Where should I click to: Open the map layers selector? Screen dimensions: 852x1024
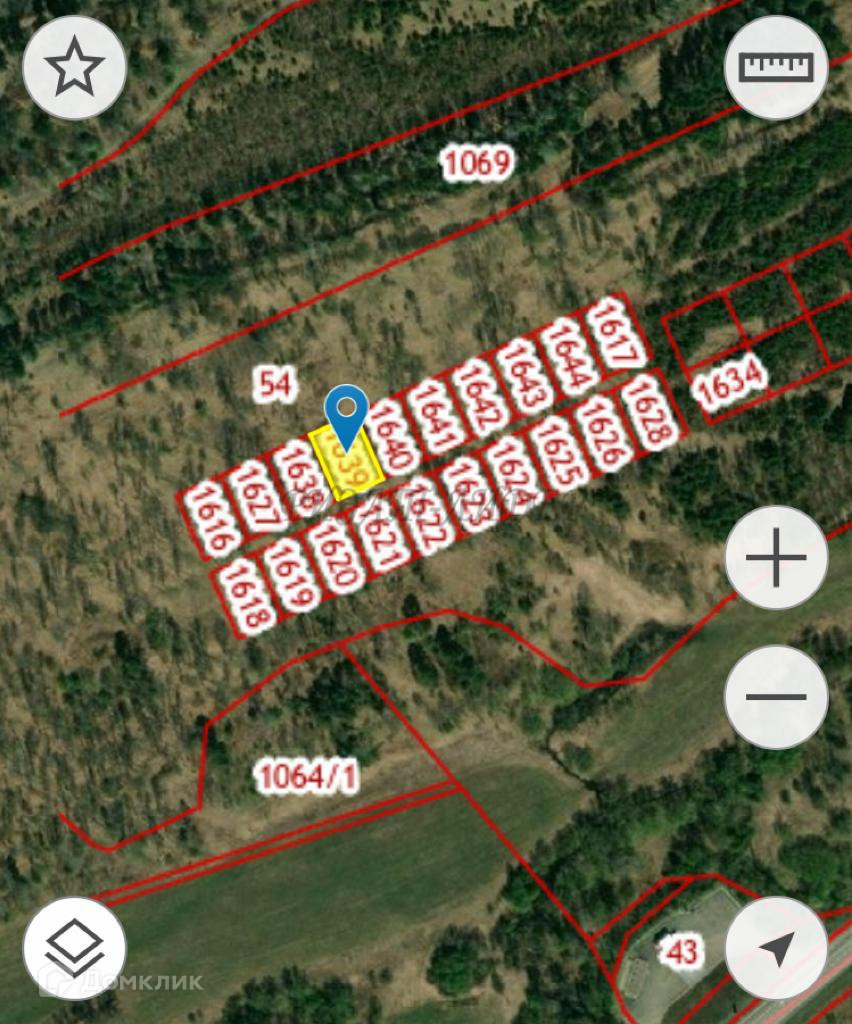click(x=75, y=948)
